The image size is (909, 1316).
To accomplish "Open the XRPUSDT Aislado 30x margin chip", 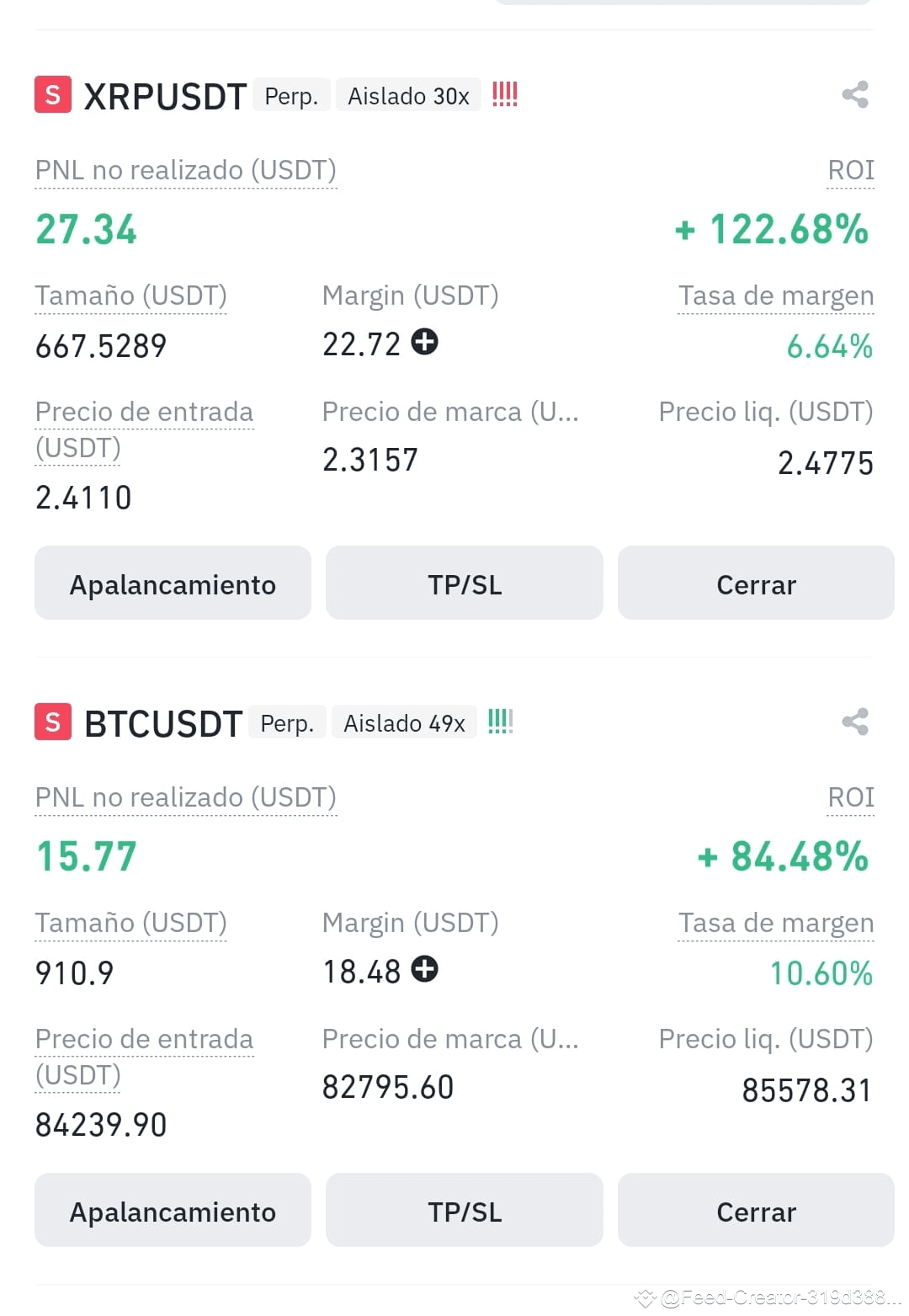I will coord(408,95).
